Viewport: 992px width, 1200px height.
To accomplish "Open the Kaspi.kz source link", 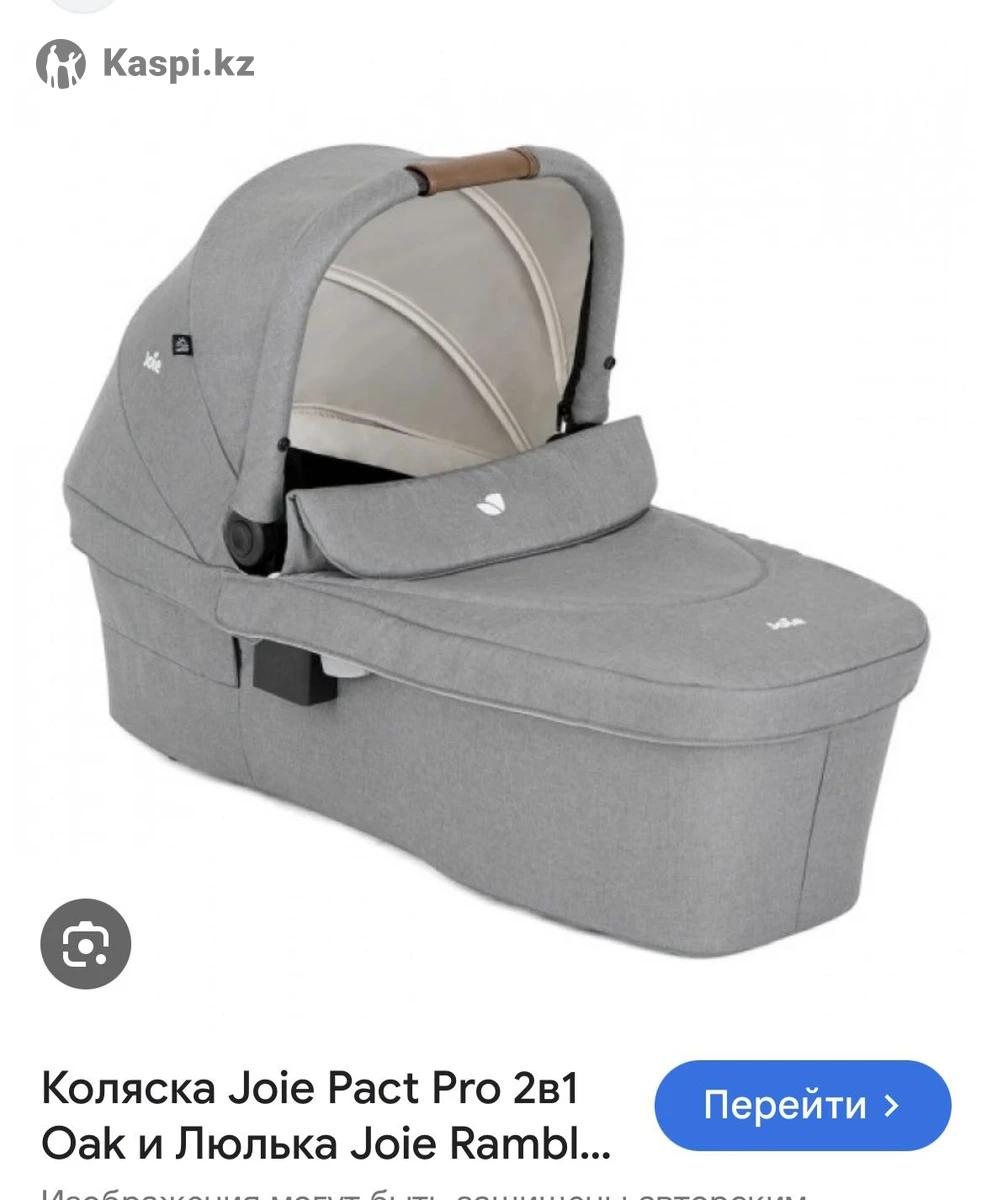I will [146, 64].
